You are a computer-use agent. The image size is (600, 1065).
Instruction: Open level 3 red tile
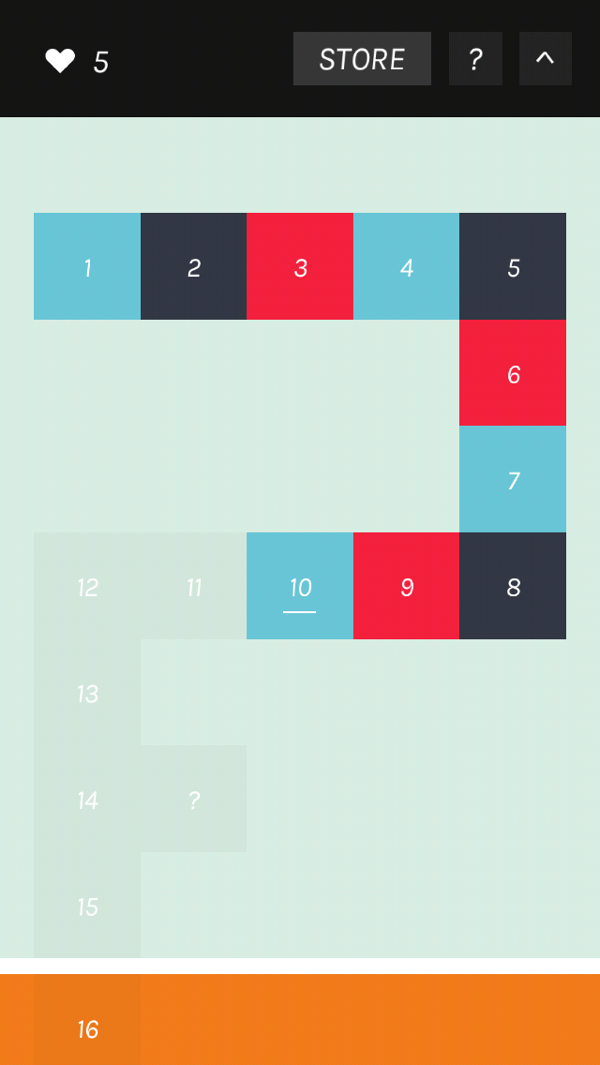300,267
